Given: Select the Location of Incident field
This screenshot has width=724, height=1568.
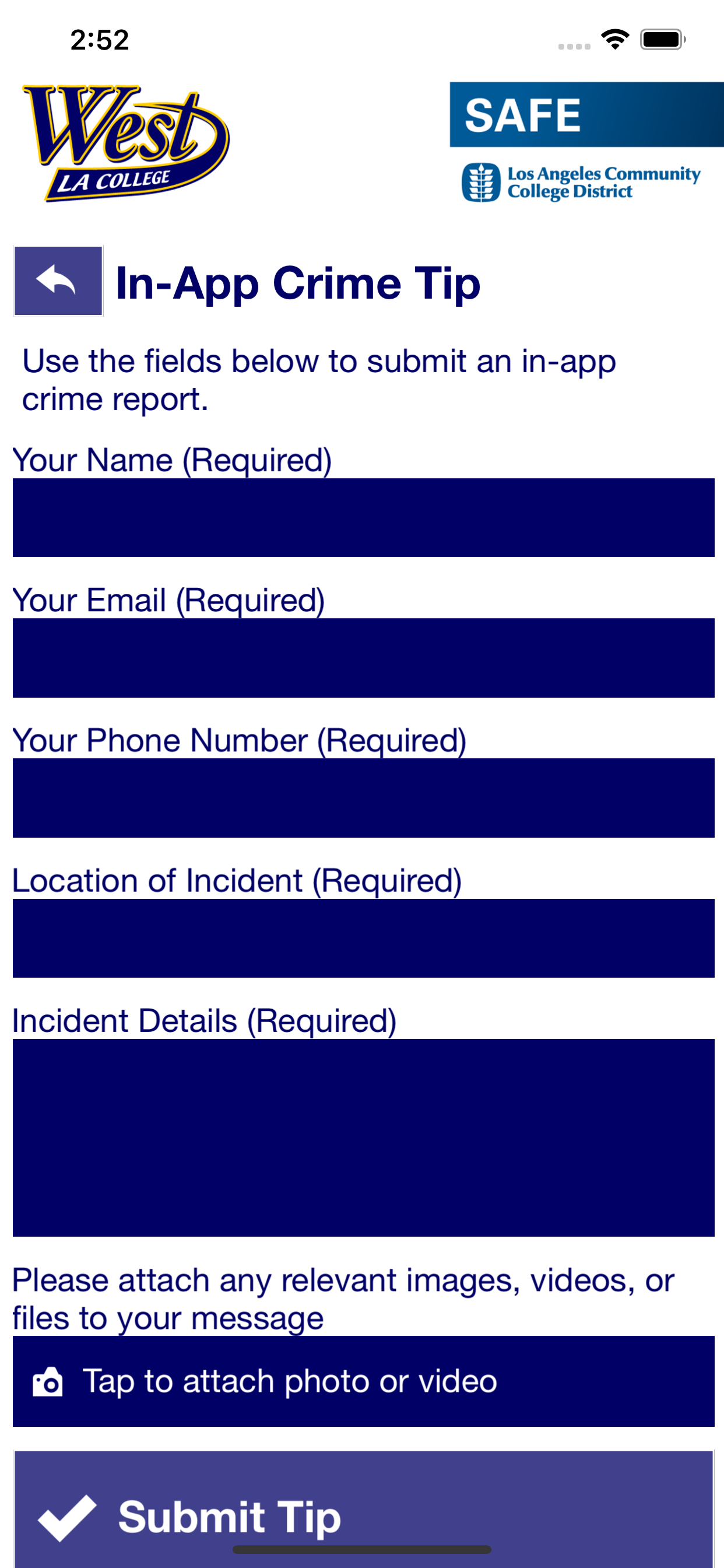Looking at the screenshot, I should [x=362, y=938].
